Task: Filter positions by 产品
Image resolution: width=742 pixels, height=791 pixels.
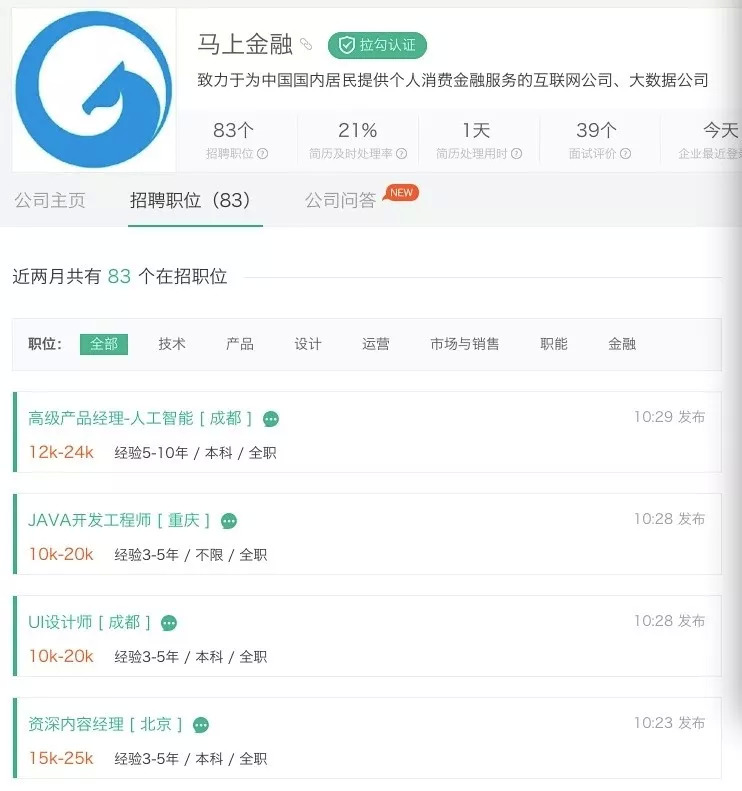Action: point(240,344)
